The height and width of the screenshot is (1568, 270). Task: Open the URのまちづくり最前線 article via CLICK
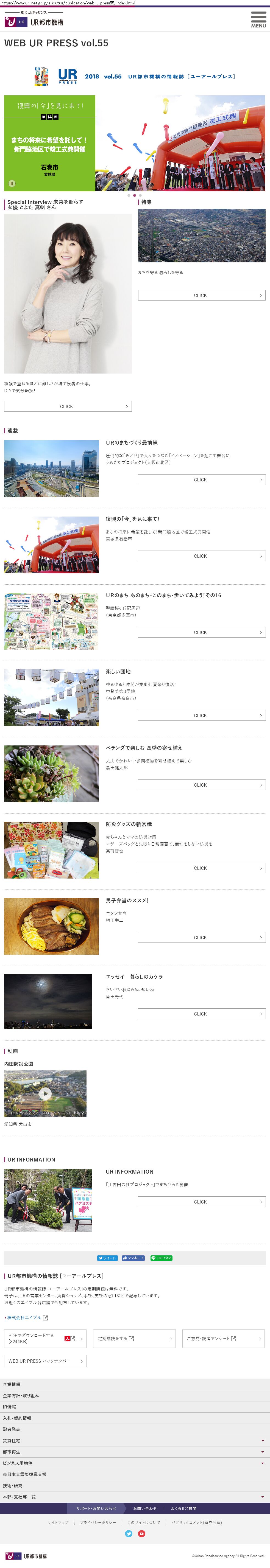(x=201, y=480)
